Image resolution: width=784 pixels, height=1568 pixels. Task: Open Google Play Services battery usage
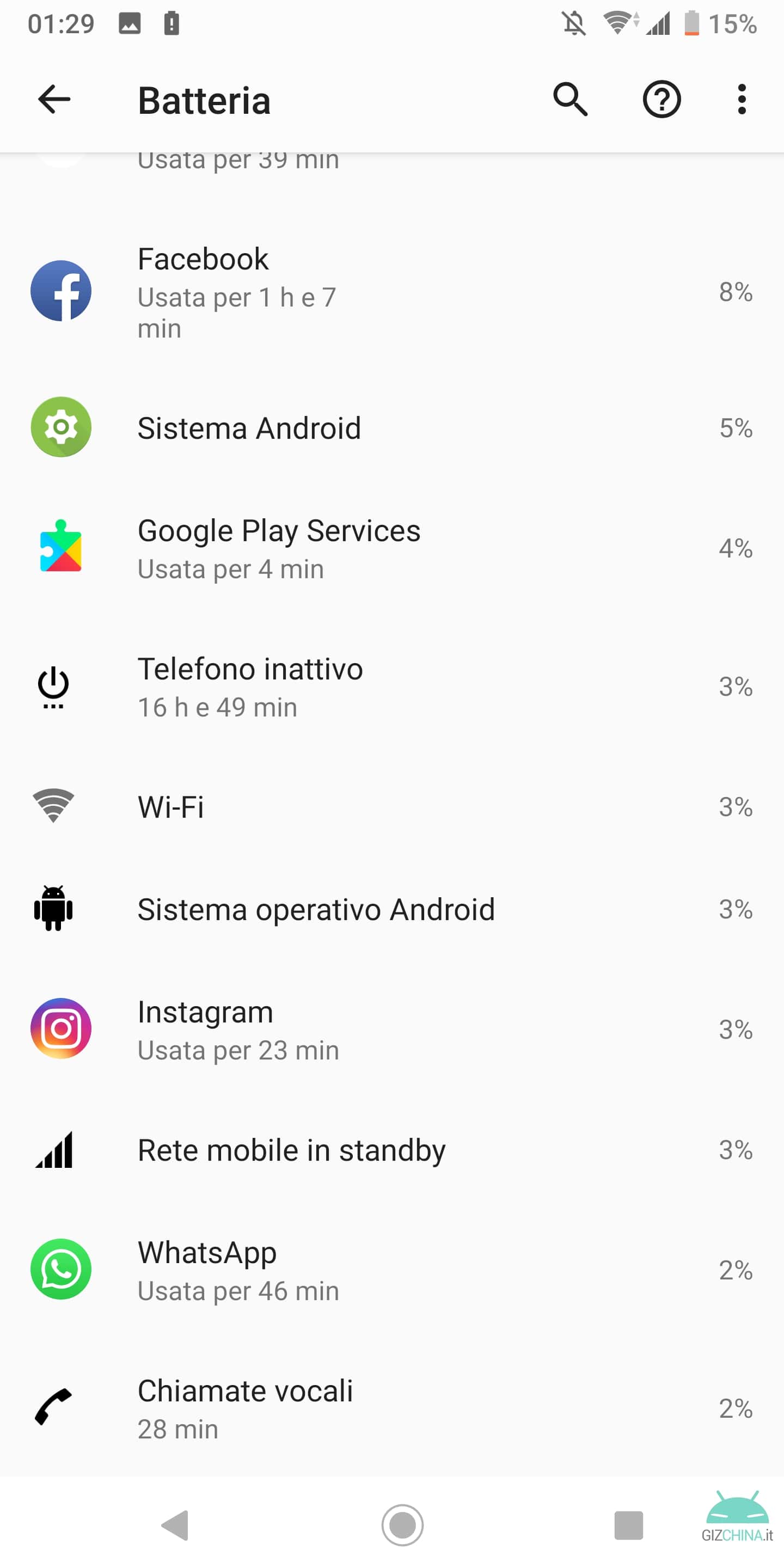tap(392, 548)
